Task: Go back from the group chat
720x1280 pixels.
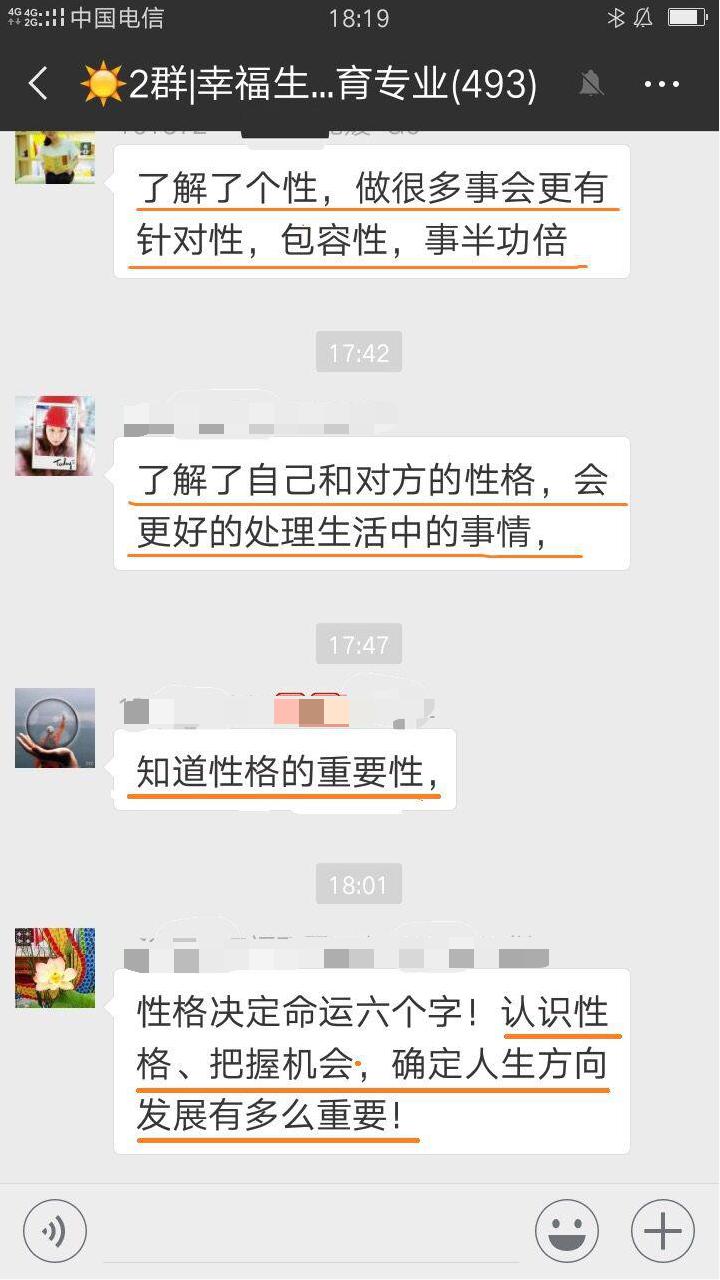Action: tap(38, 85)
